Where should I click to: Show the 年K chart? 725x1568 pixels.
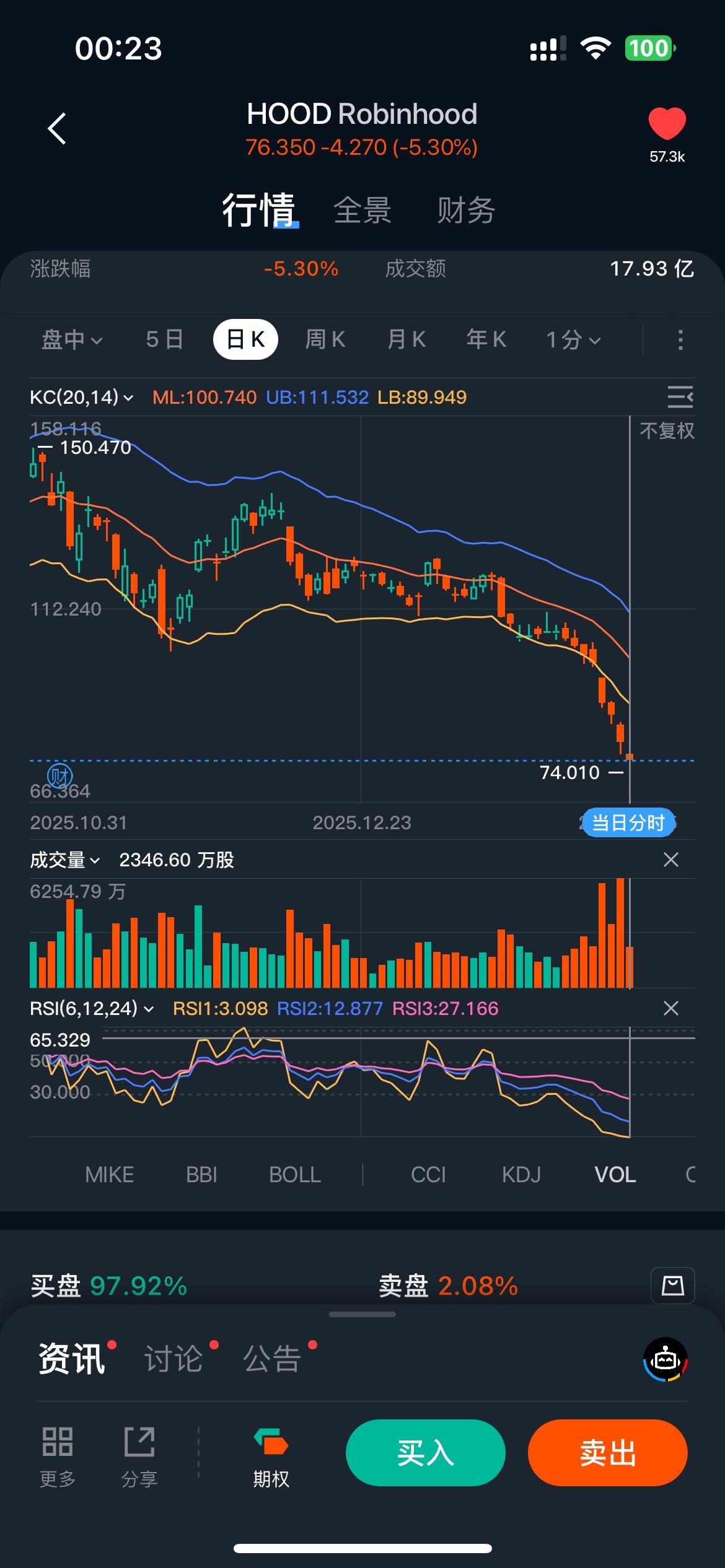[486, 339]
